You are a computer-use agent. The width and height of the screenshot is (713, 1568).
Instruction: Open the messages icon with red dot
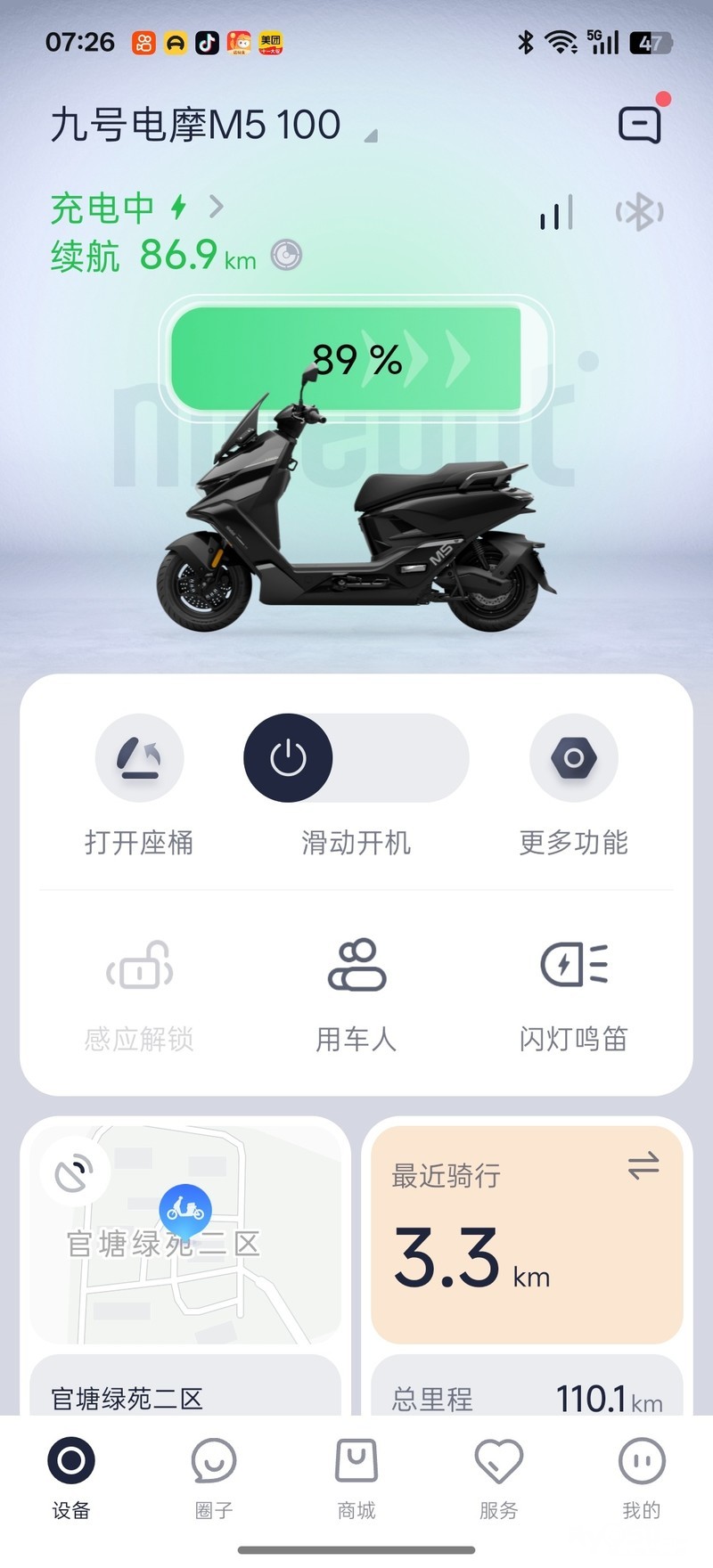click(x=640, y=124)
